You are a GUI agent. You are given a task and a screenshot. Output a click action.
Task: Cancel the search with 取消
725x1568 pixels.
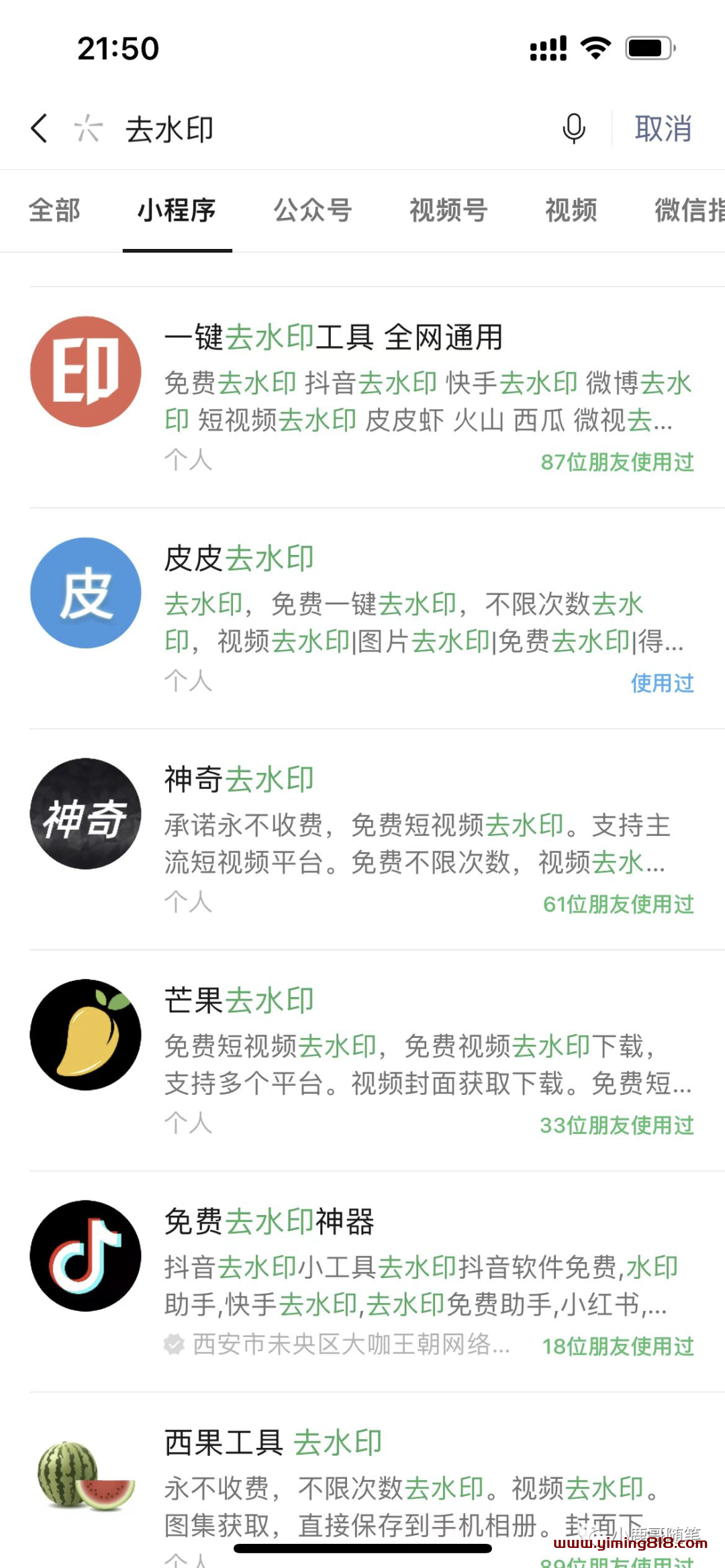tap(663, 128)
